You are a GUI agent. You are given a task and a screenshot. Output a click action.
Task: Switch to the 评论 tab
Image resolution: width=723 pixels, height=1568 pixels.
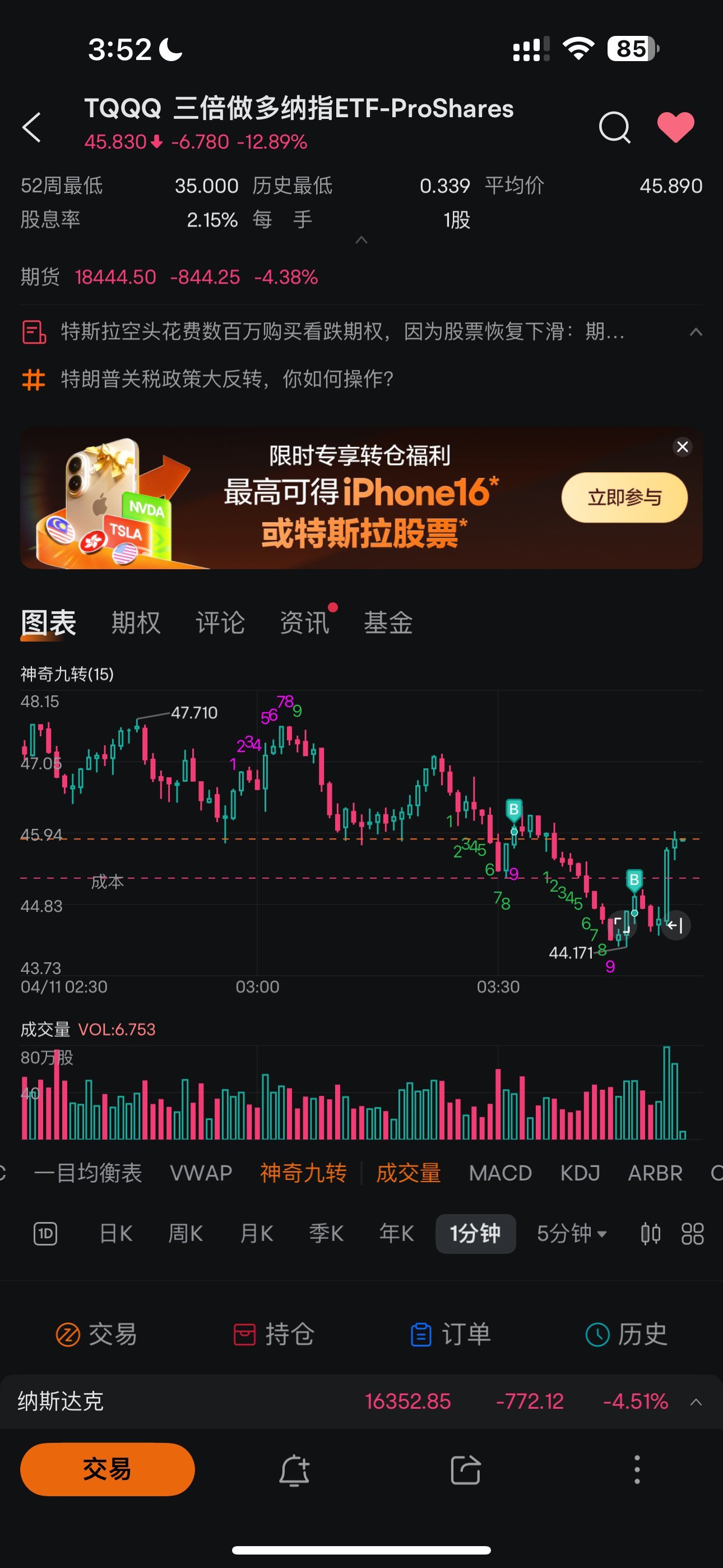pyautogui.click(x=220, y=622)
